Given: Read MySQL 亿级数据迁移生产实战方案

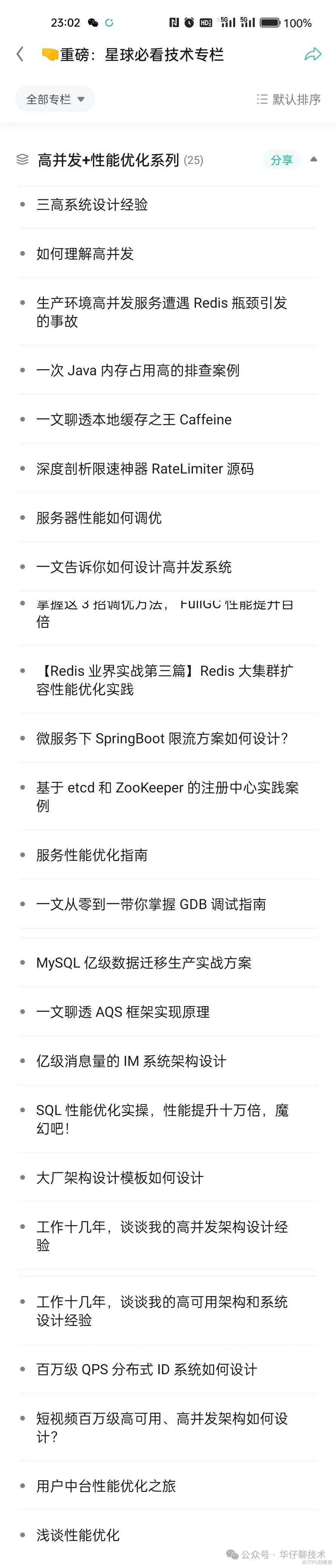Looking at the screenshot, I should coord(144,963).
